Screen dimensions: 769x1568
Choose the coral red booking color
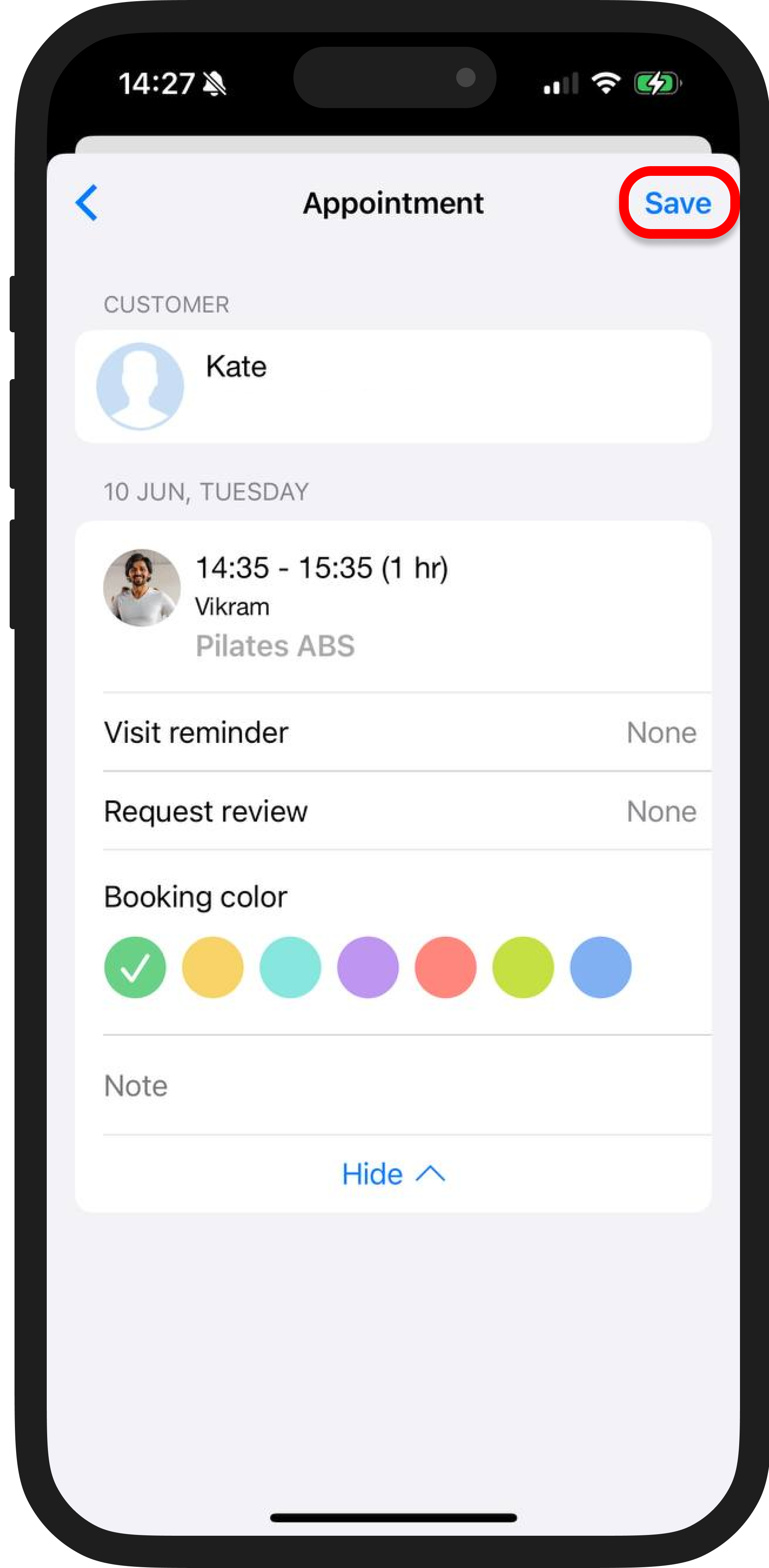(445, 967)
